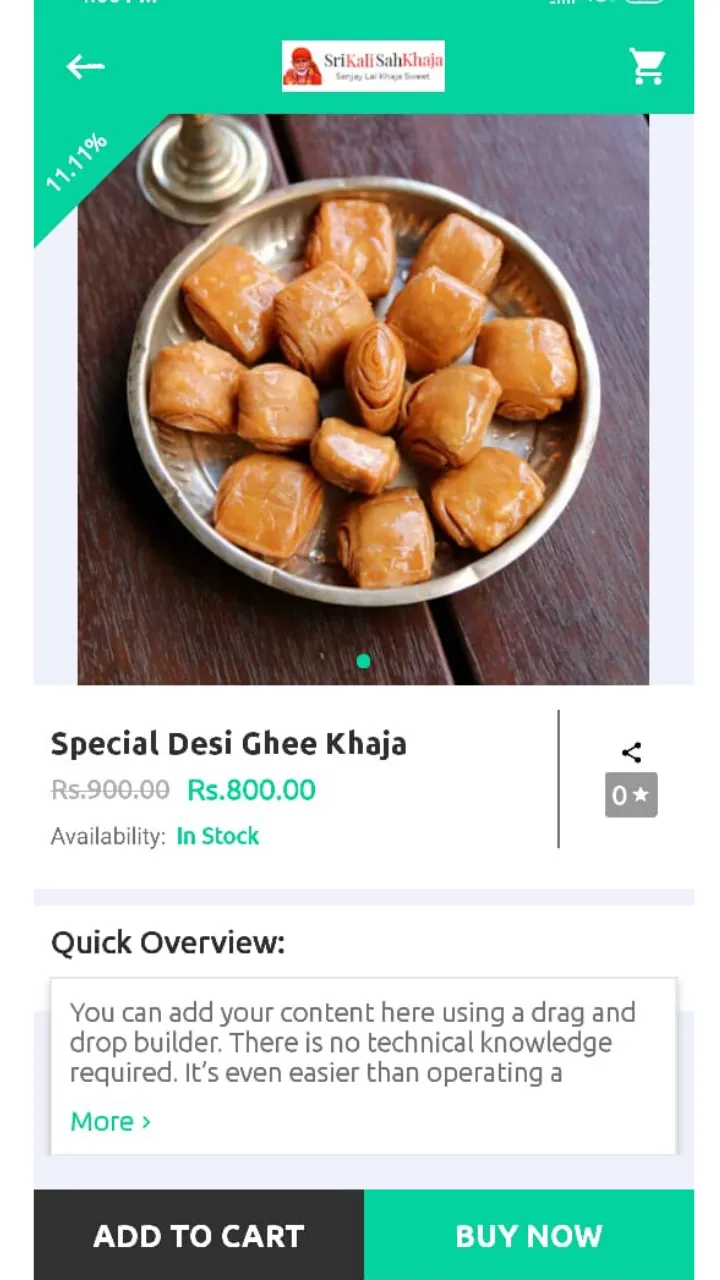Image resolution: width=720 pixels, height=1280 pixels.
Task: Go back using the arrow icon
Action: pyautogui.click(x=85, y=66)
